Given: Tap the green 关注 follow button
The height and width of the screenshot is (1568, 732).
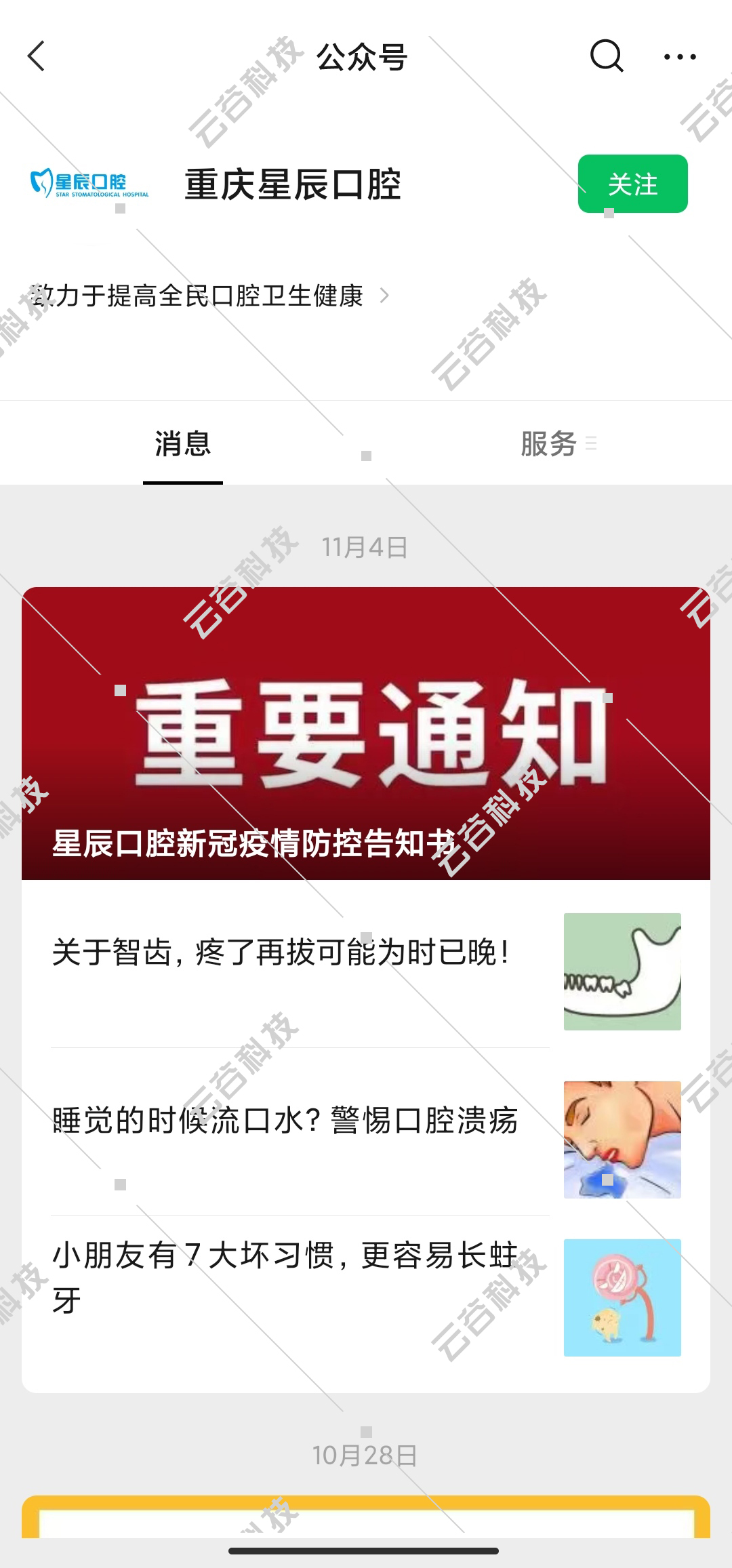Looking at the screenshot, I should coord(632,184).
